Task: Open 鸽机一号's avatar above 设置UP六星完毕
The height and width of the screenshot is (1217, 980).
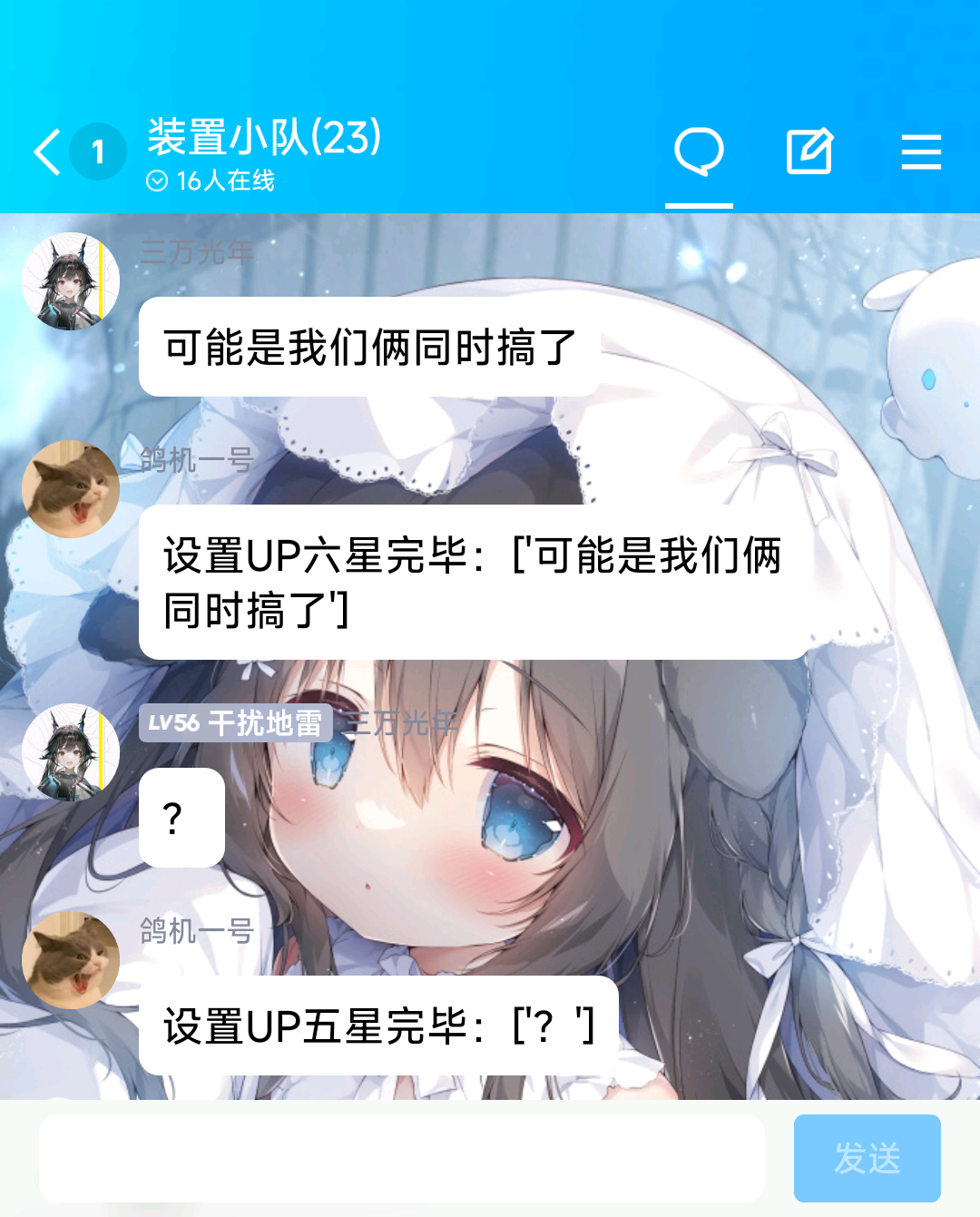Action: pos(71,489)
